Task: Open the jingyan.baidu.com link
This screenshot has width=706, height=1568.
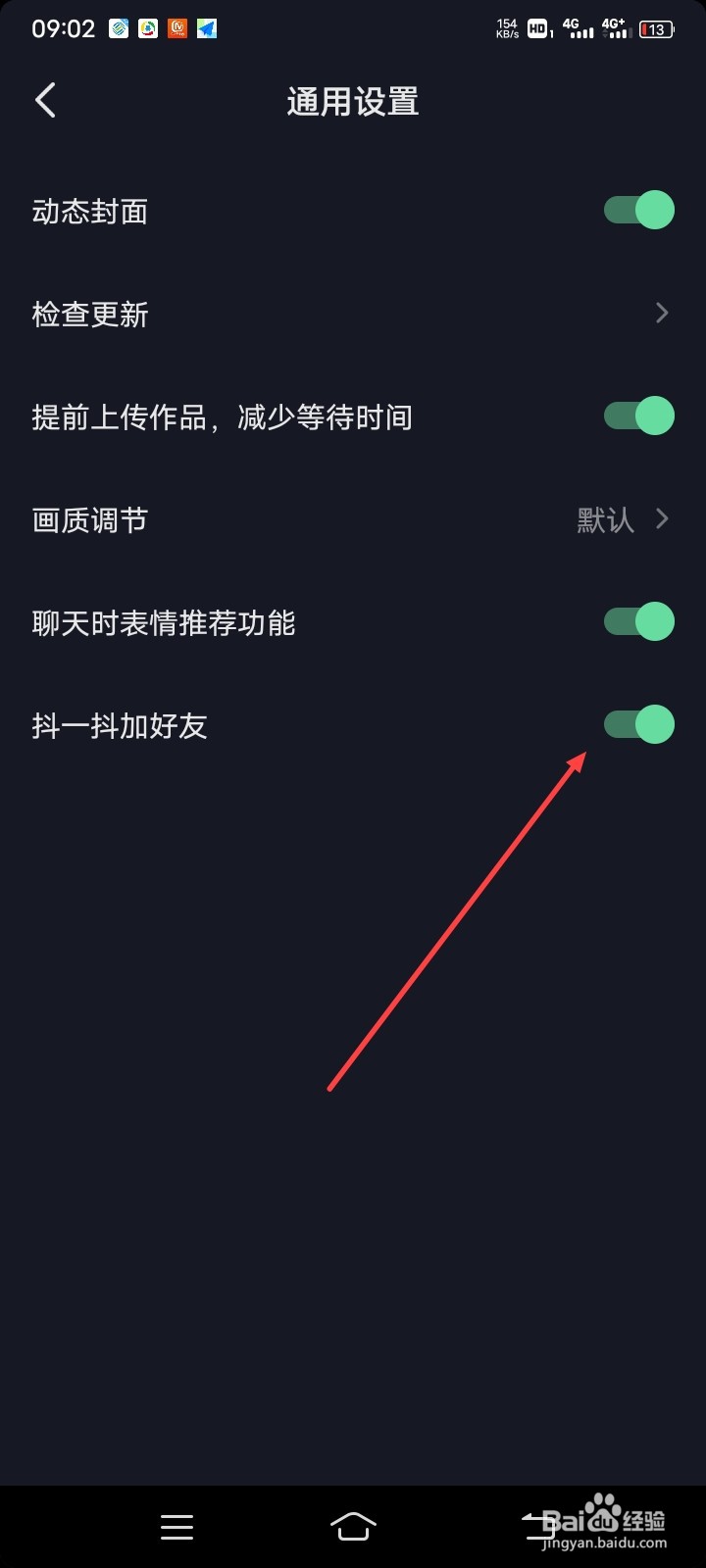Action: [605, 1542]
